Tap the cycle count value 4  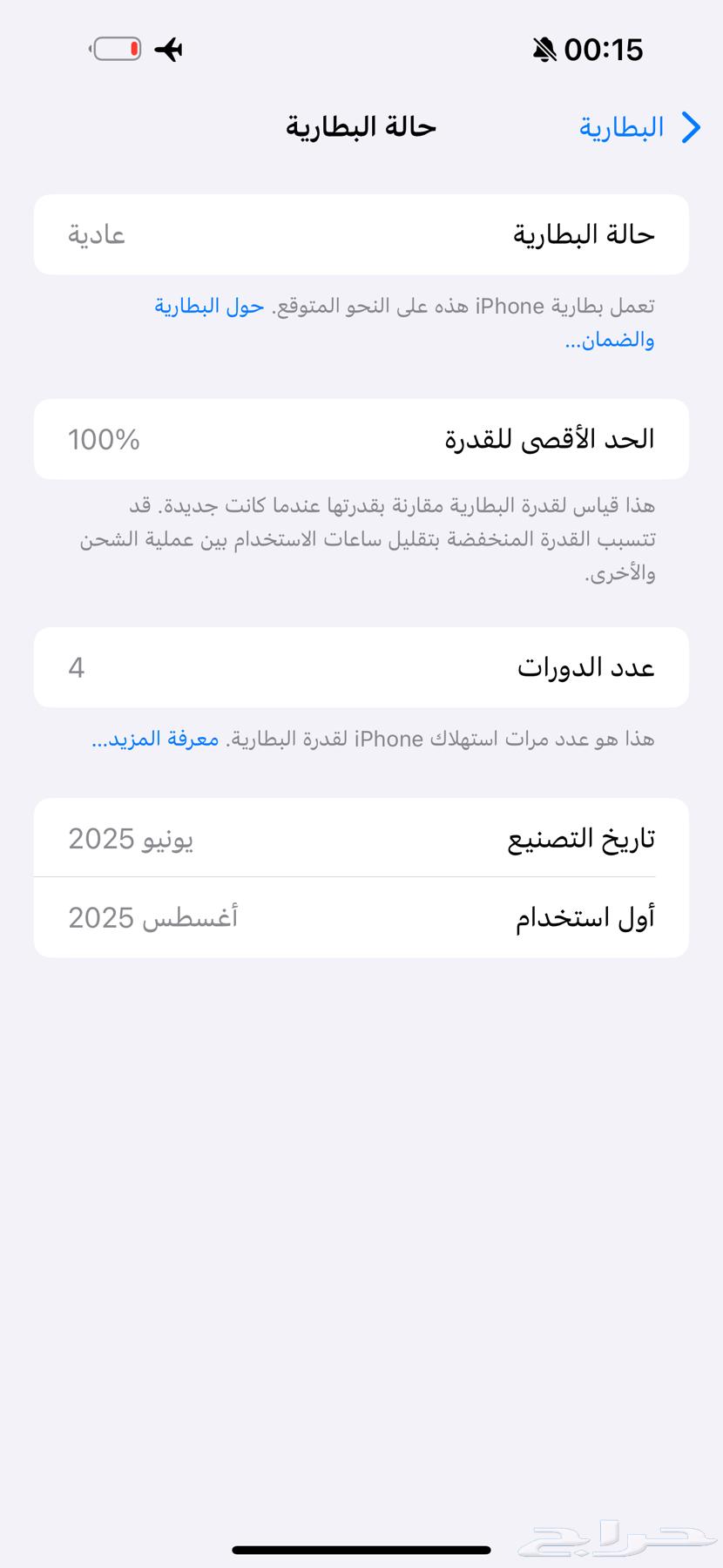click(x=76, y=667)
